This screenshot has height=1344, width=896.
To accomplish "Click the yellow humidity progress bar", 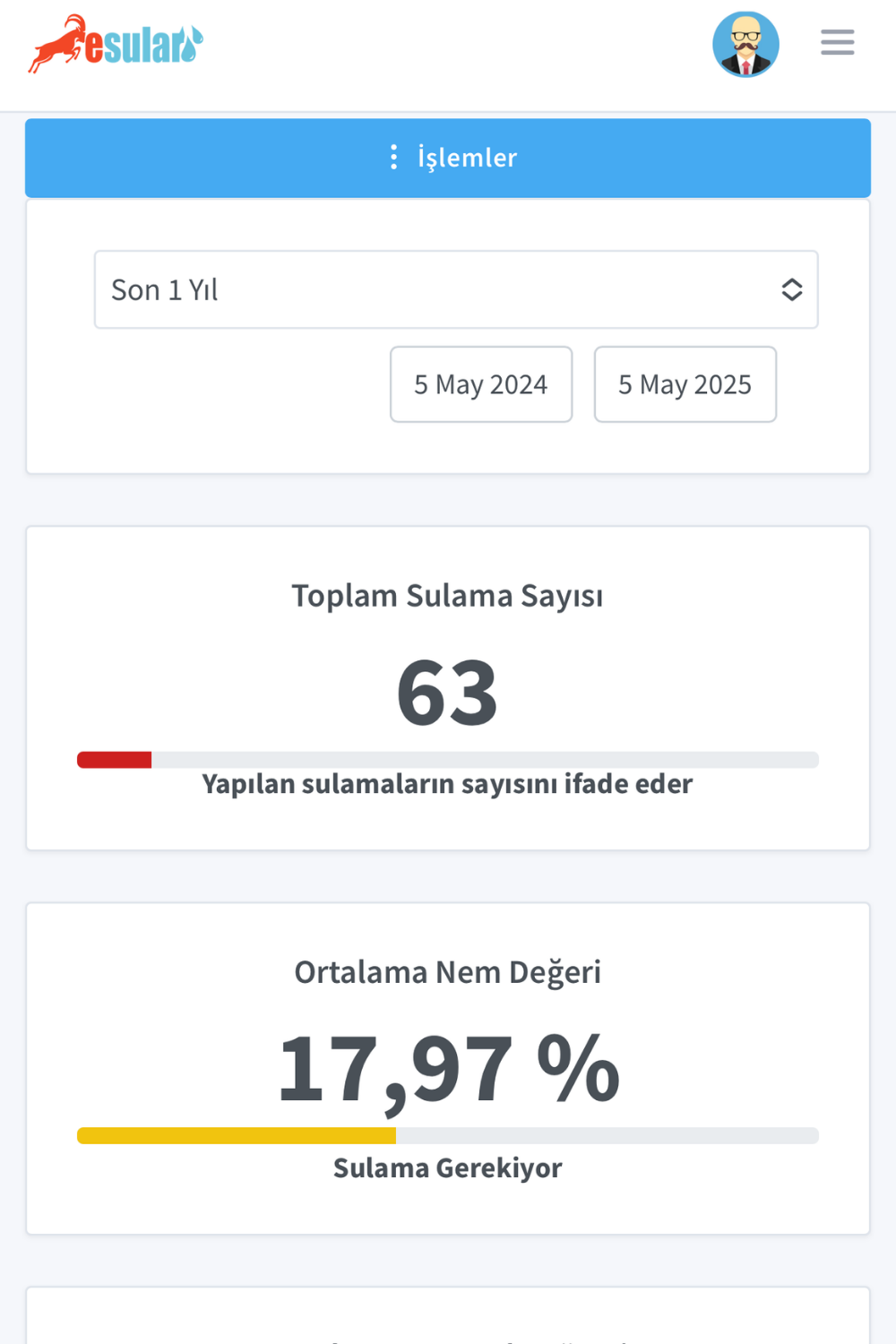I will [x=237, y=1134].
